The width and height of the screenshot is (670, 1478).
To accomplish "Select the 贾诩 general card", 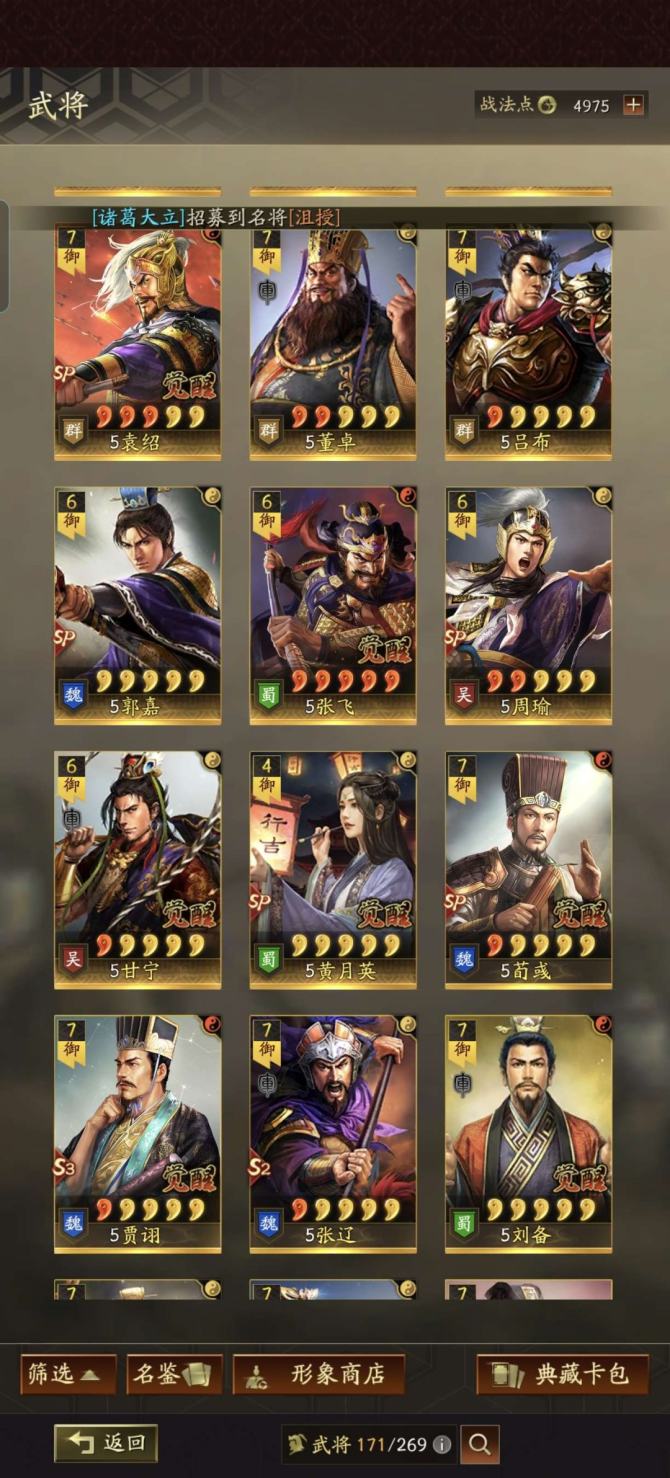I will click(x=137, y=1132).
